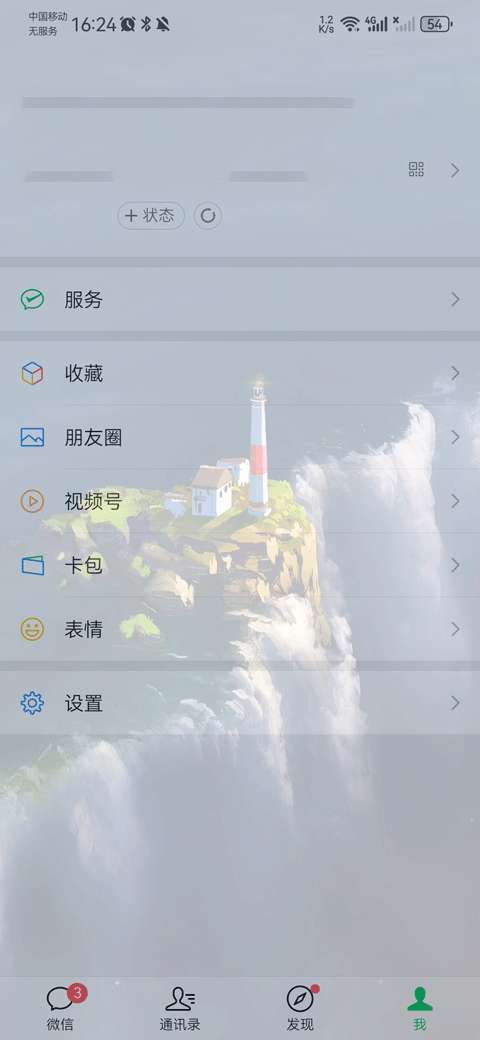Switch to the 通讯录 contacts tab

180,1008
